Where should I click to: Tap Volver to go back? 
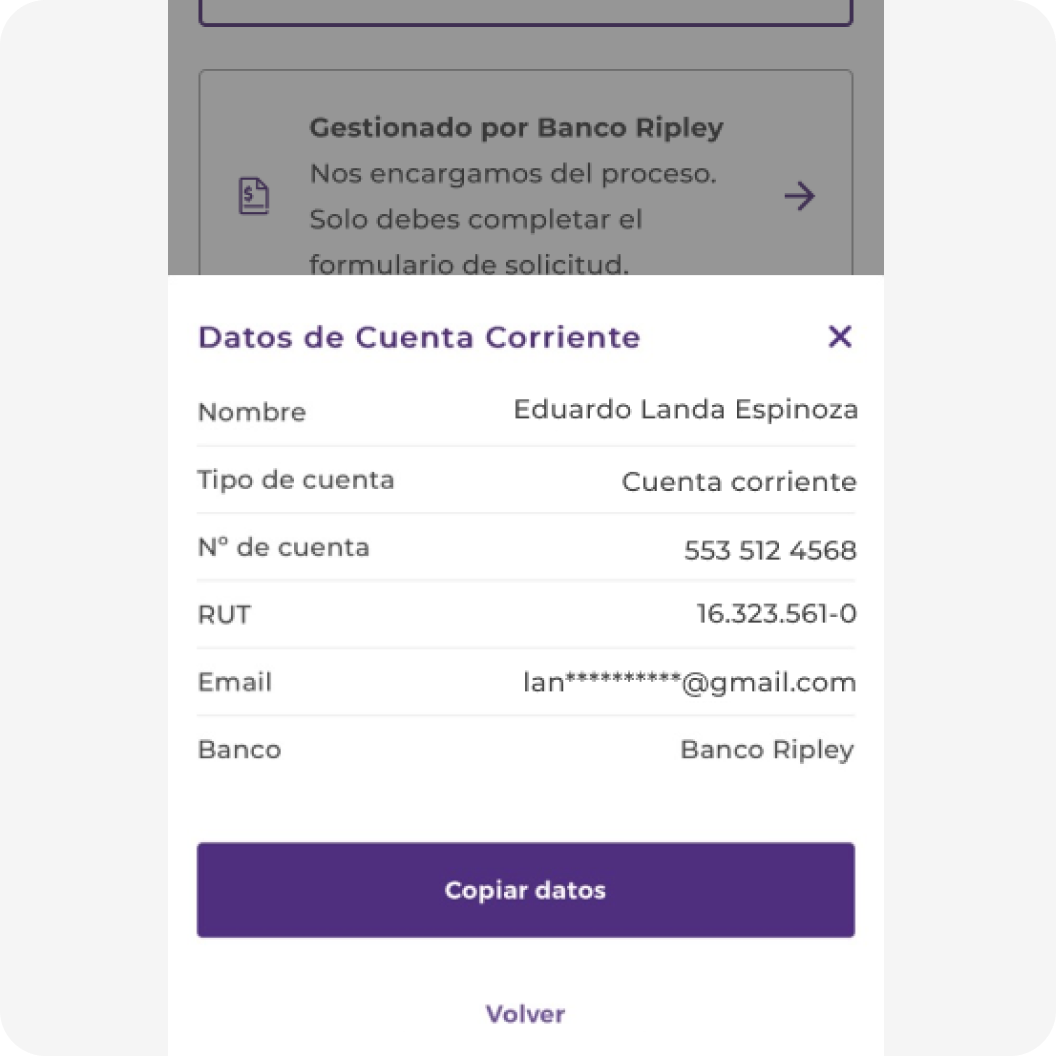(525, 1014)
